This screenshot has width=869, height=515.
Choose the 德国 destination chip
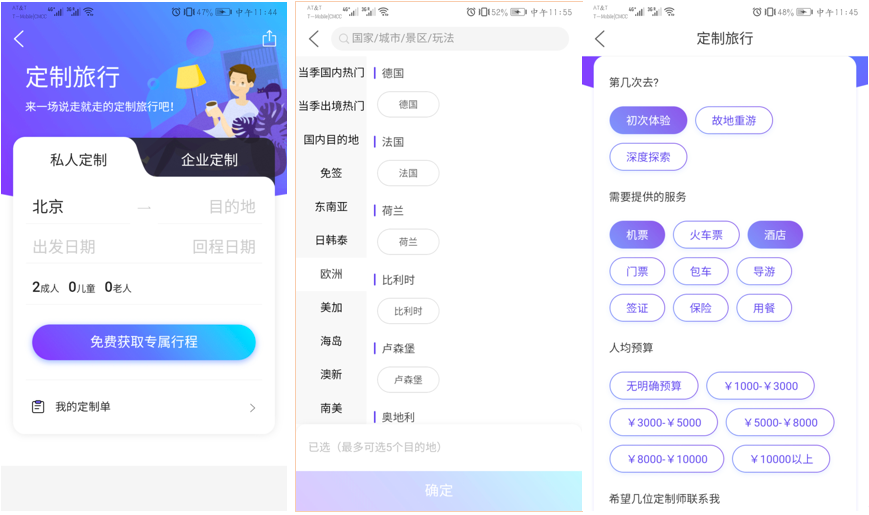click(x=408, y=104)
